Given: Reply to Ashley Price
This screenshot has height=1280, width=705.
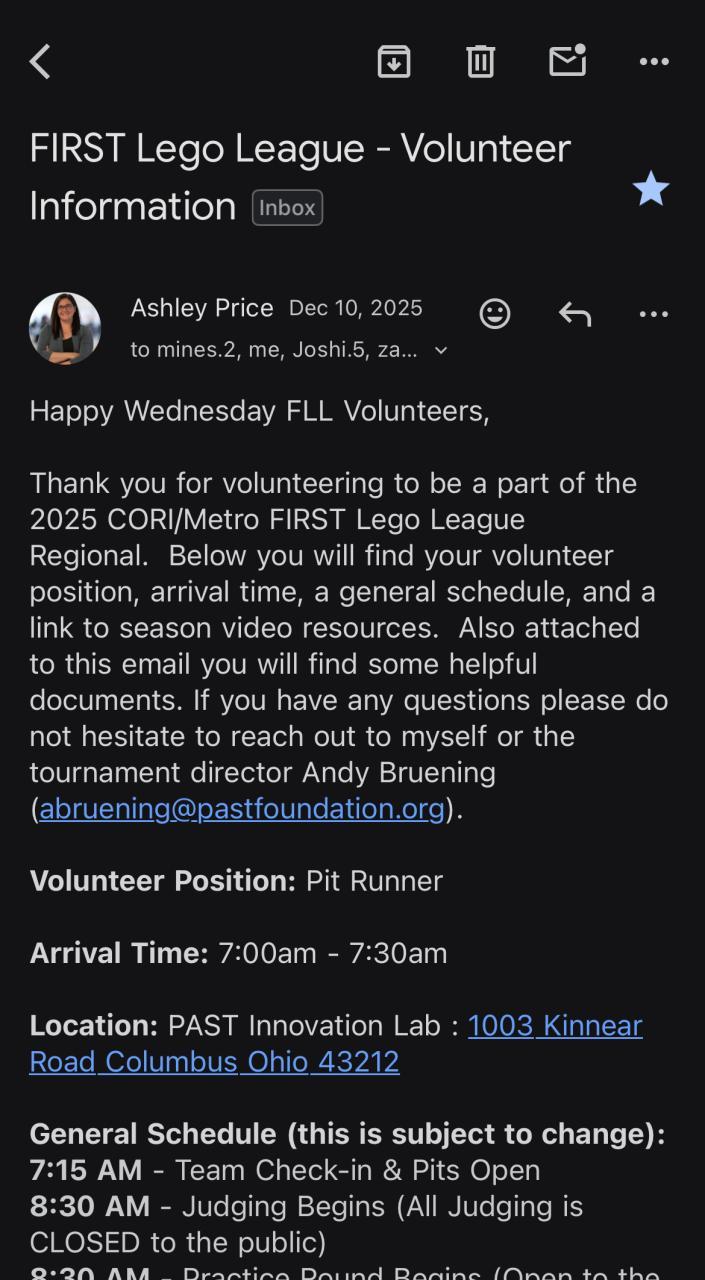Looking at the screenshot, I should (575, 314).
